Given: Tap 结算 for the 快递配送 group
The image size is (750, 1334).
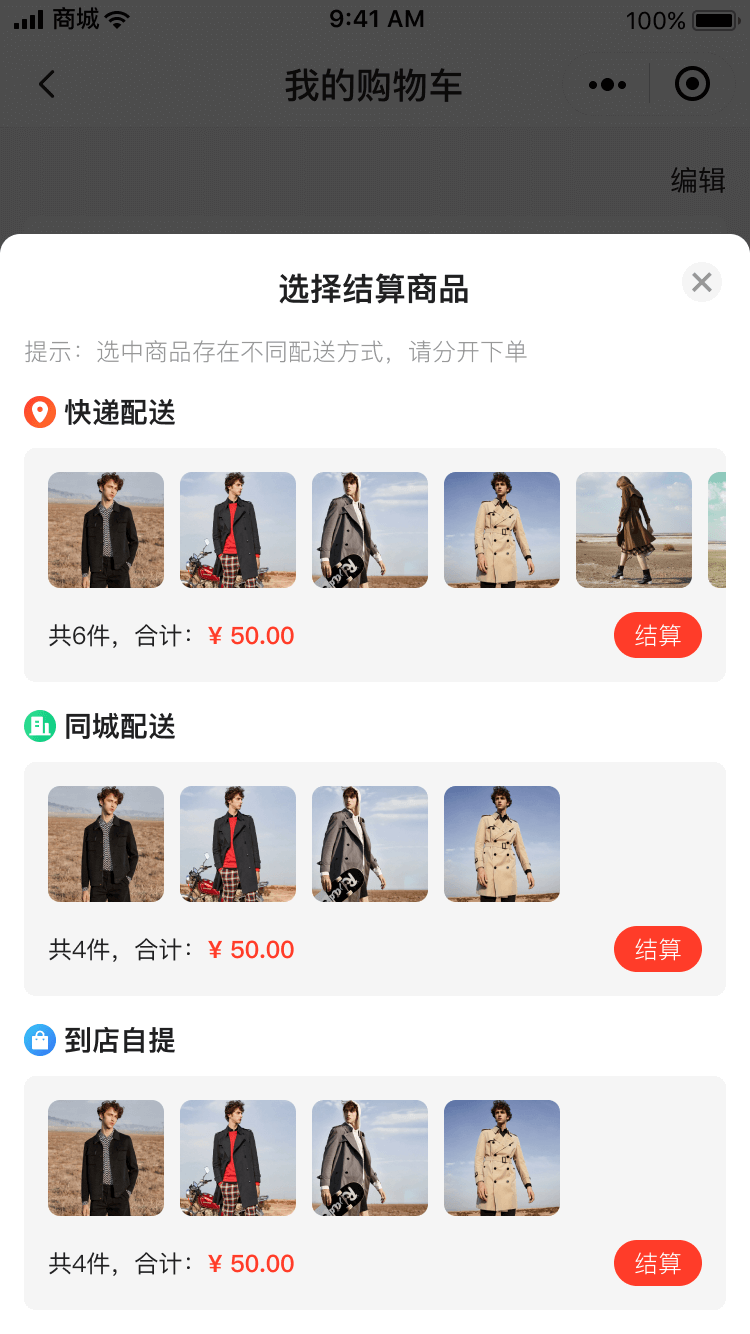Looking at the screenshot, I should tap(657, 635).
